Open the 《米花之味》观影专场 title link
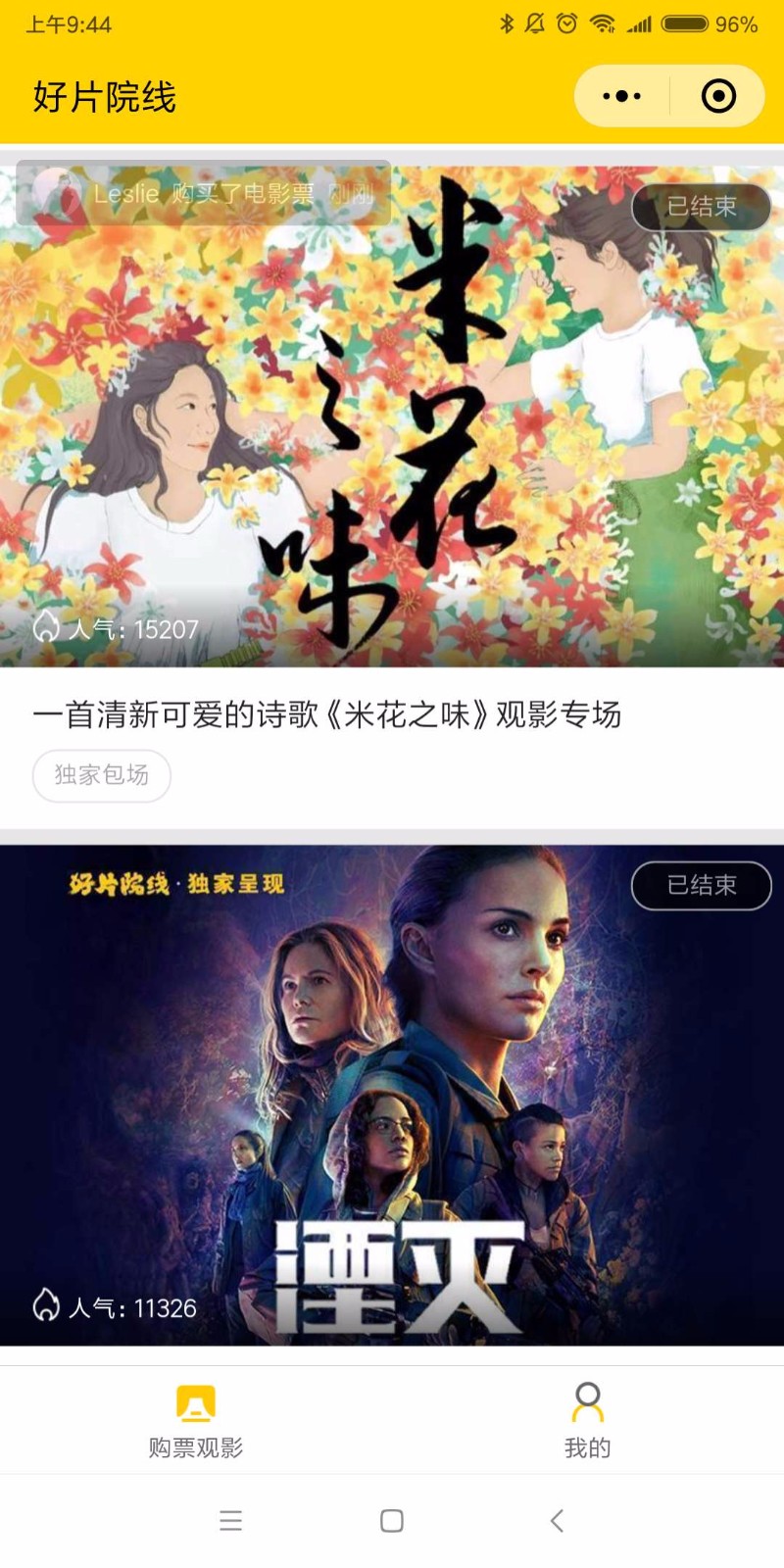This screenshot has width=784, height=1568. [x=329, y=715]
